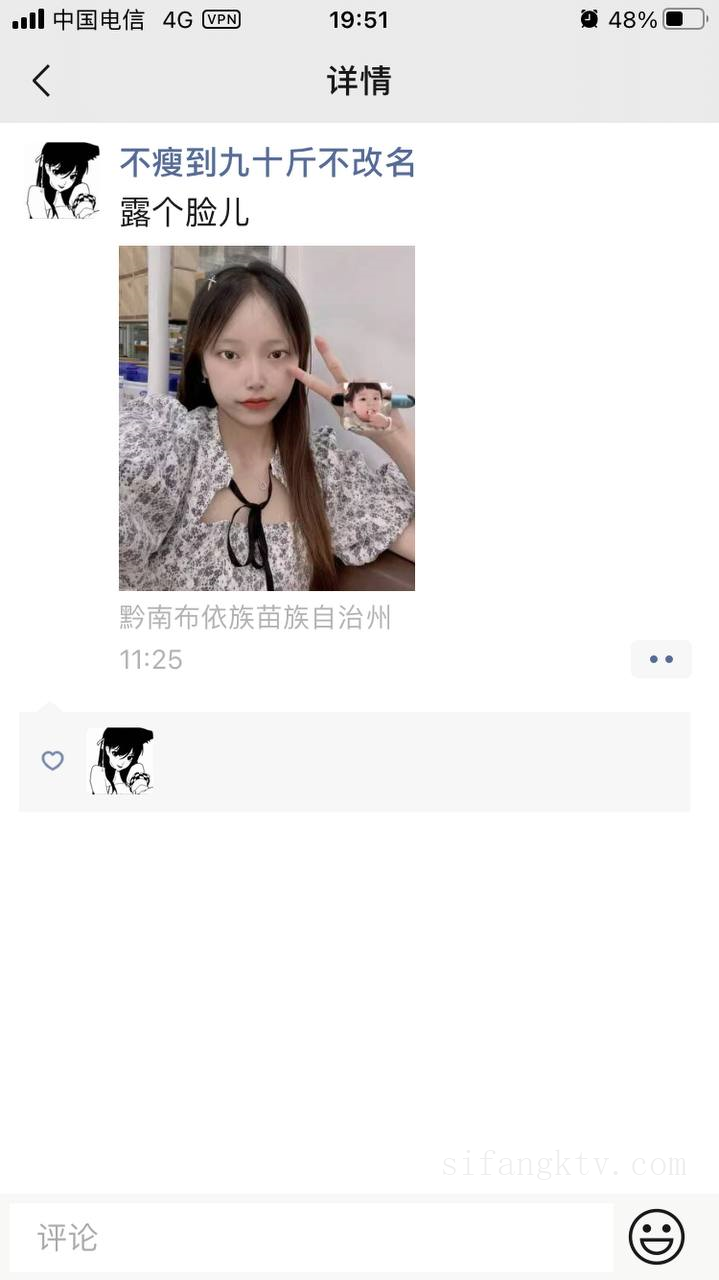The image size is (719, 1280).
Task: Tap the 评论 comment input field
Action: 310,1237
